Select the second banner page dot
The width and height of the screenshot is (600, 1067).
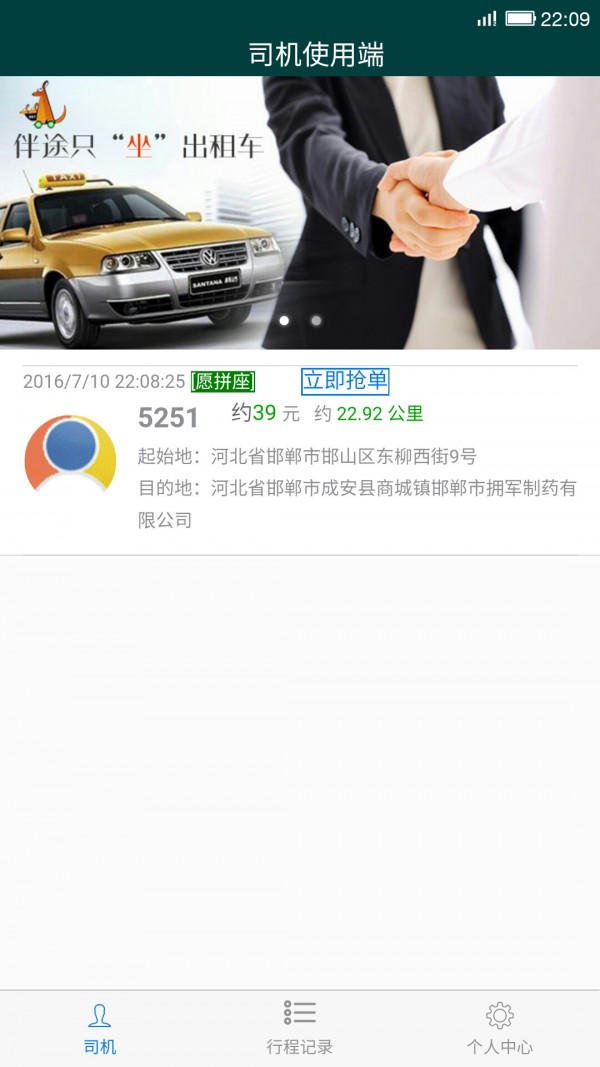coord(316,321)
